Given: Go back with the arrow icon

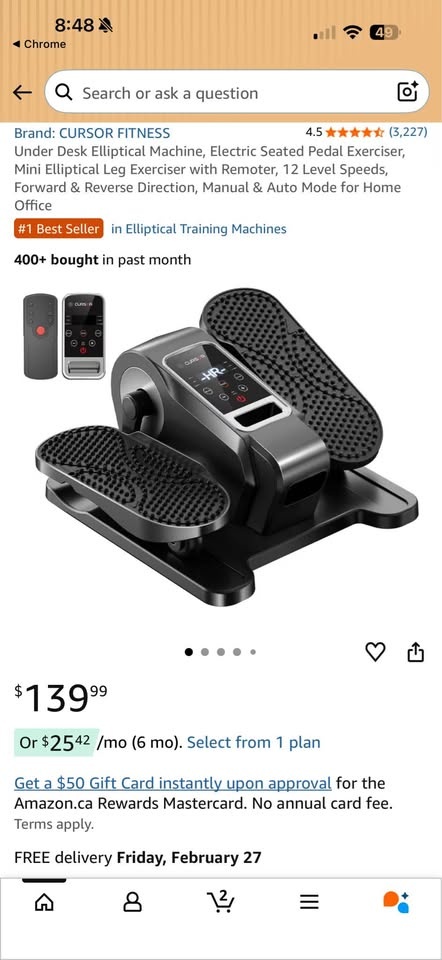Looking at the screenshot, I should (22, 93).
